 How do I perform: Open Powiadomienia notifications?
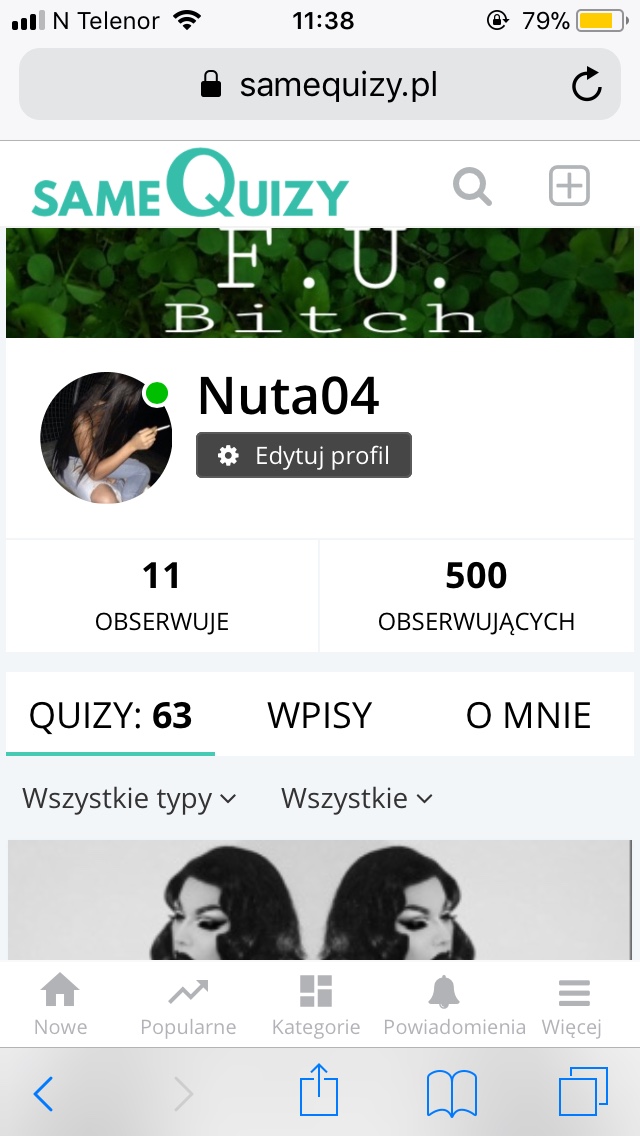click(454, 1004)
